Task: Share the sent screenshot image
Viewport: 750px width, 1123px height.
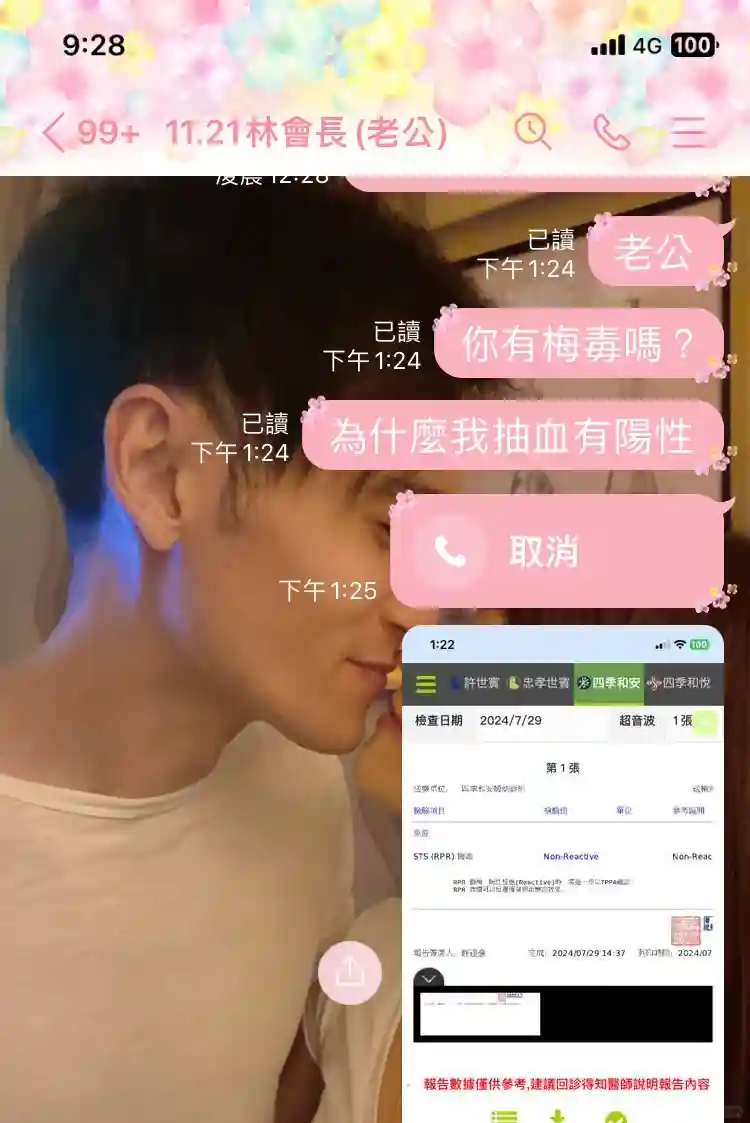Action: pos(350,972)
